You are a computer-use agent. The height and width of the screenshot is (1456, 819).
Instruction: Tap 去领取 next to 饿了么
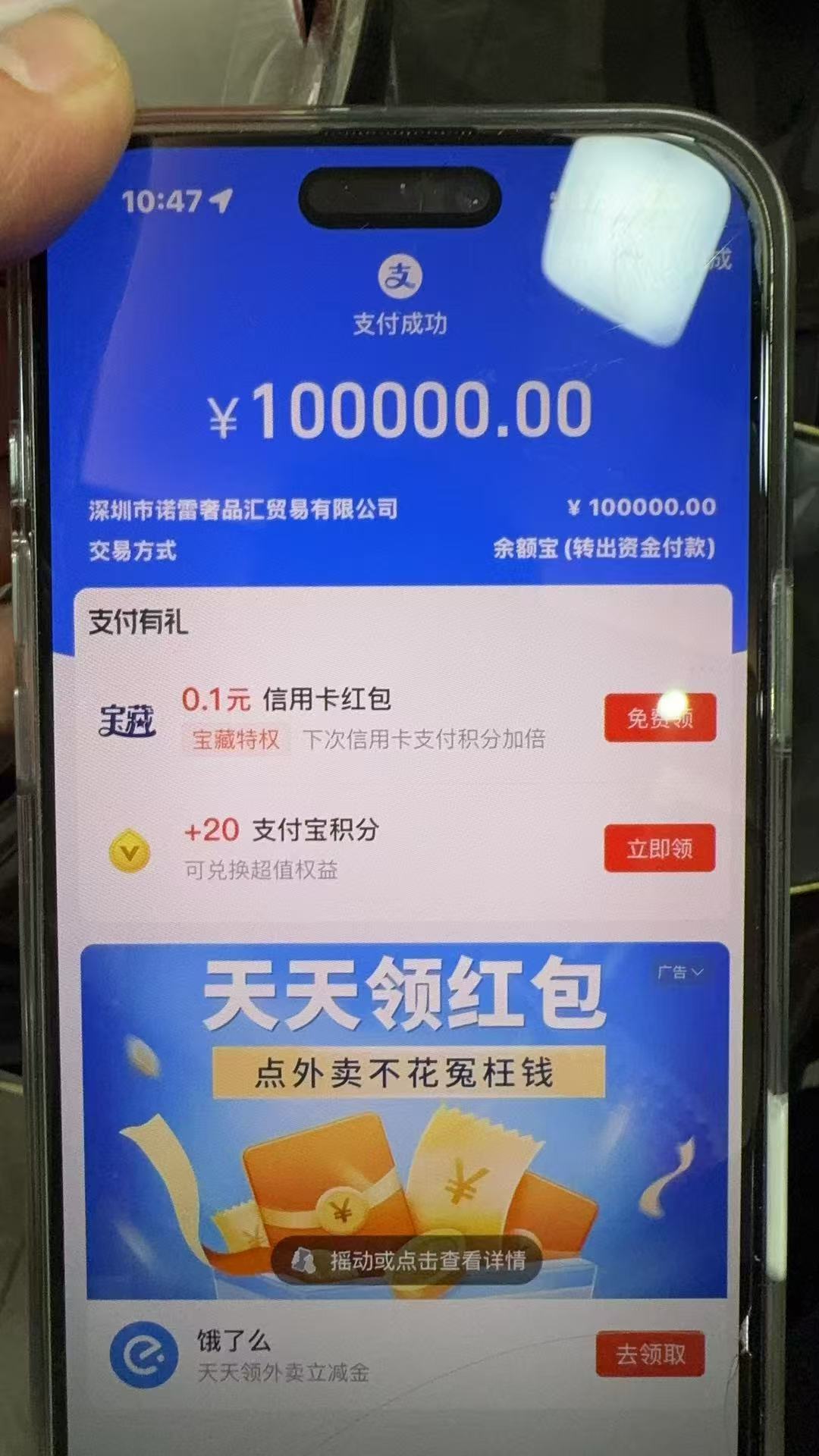pos(650,1354)
